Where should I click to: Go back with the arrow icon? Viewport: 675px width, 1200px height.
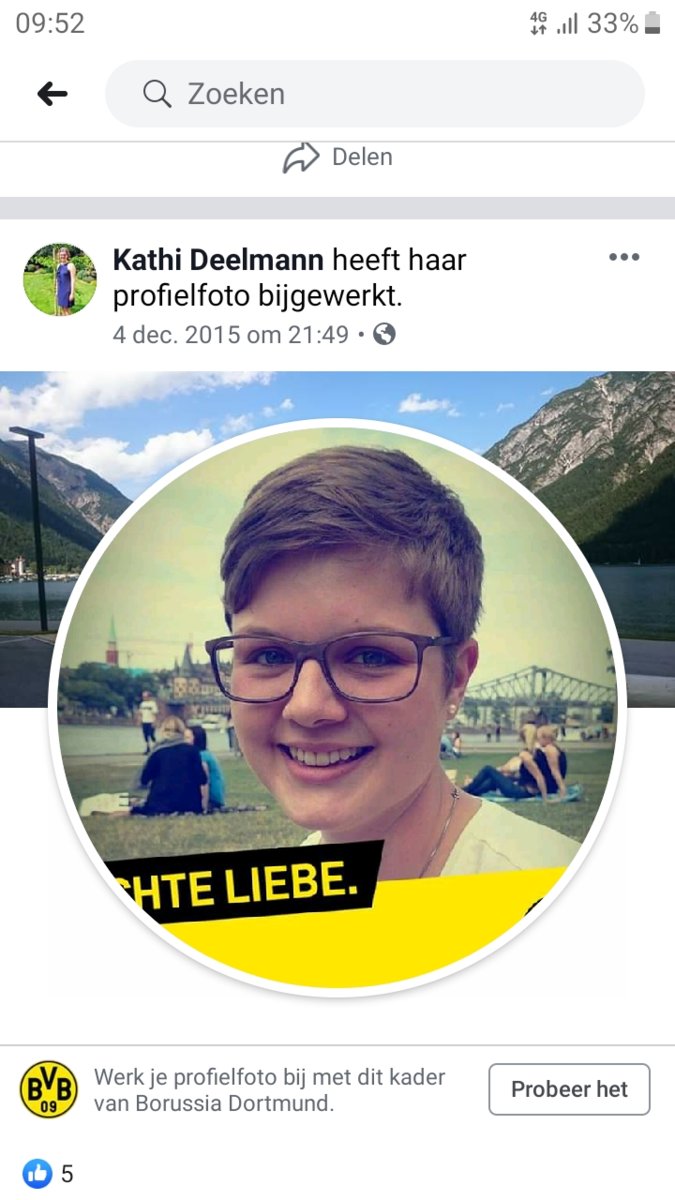(52, 94)
